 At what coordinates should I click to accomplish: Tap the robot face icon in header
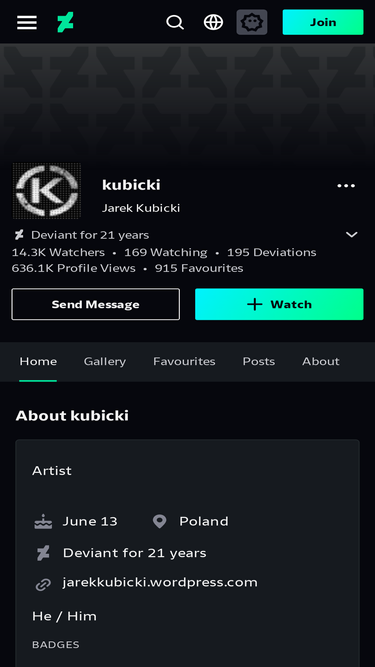click(252, 22)
